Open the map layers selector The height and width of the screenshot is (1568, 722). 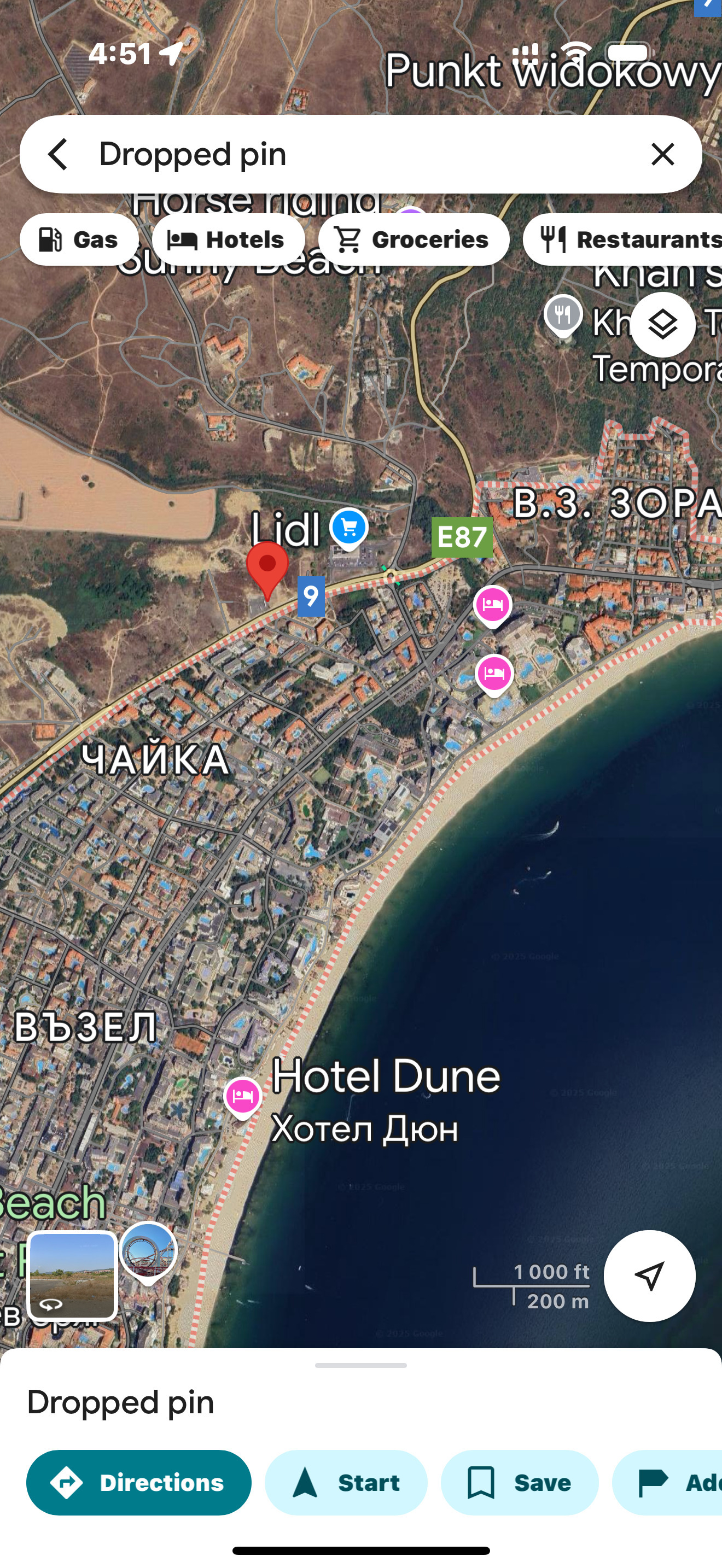(662, 324)
